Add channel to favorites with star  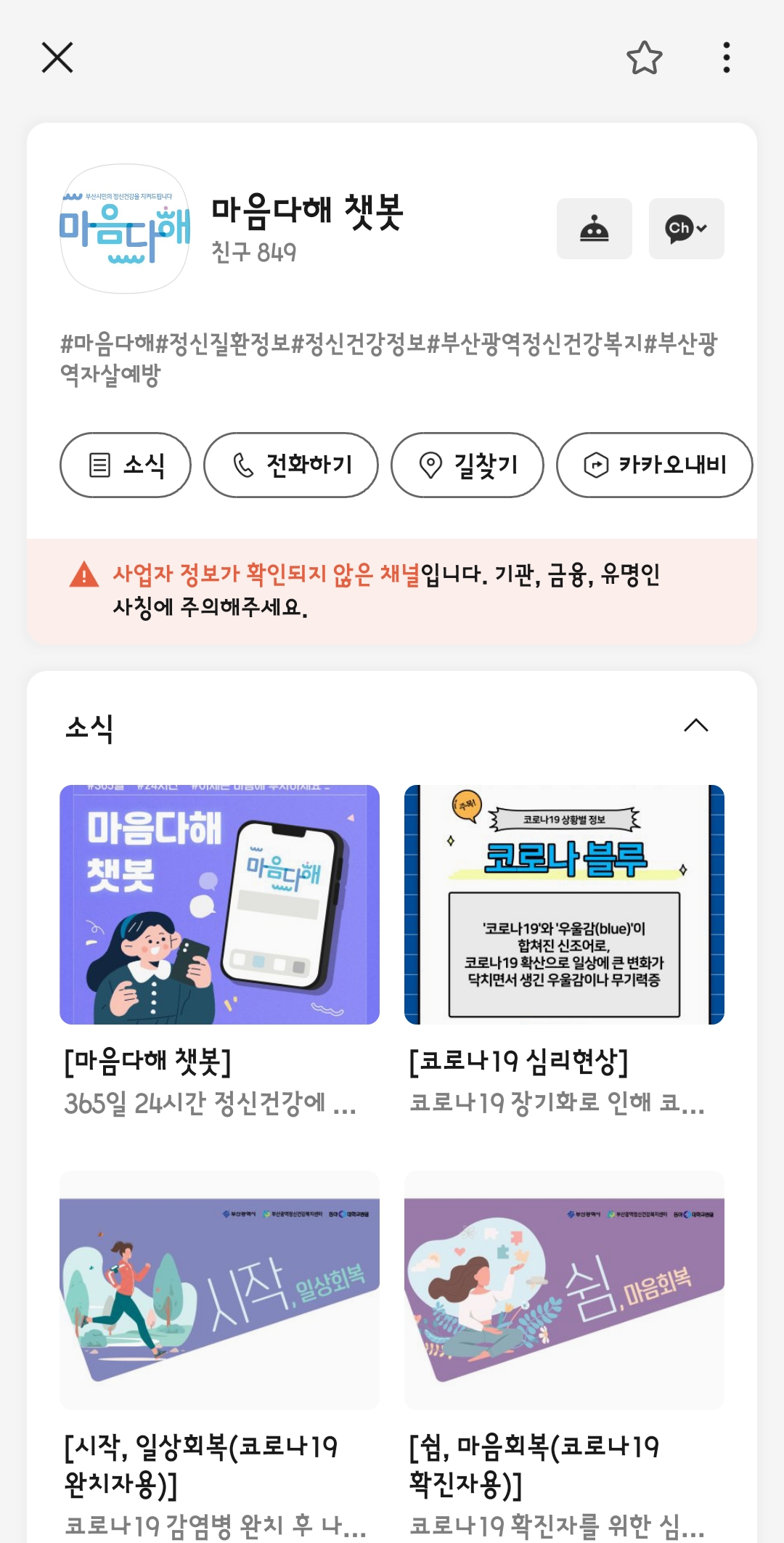point(644,58)
